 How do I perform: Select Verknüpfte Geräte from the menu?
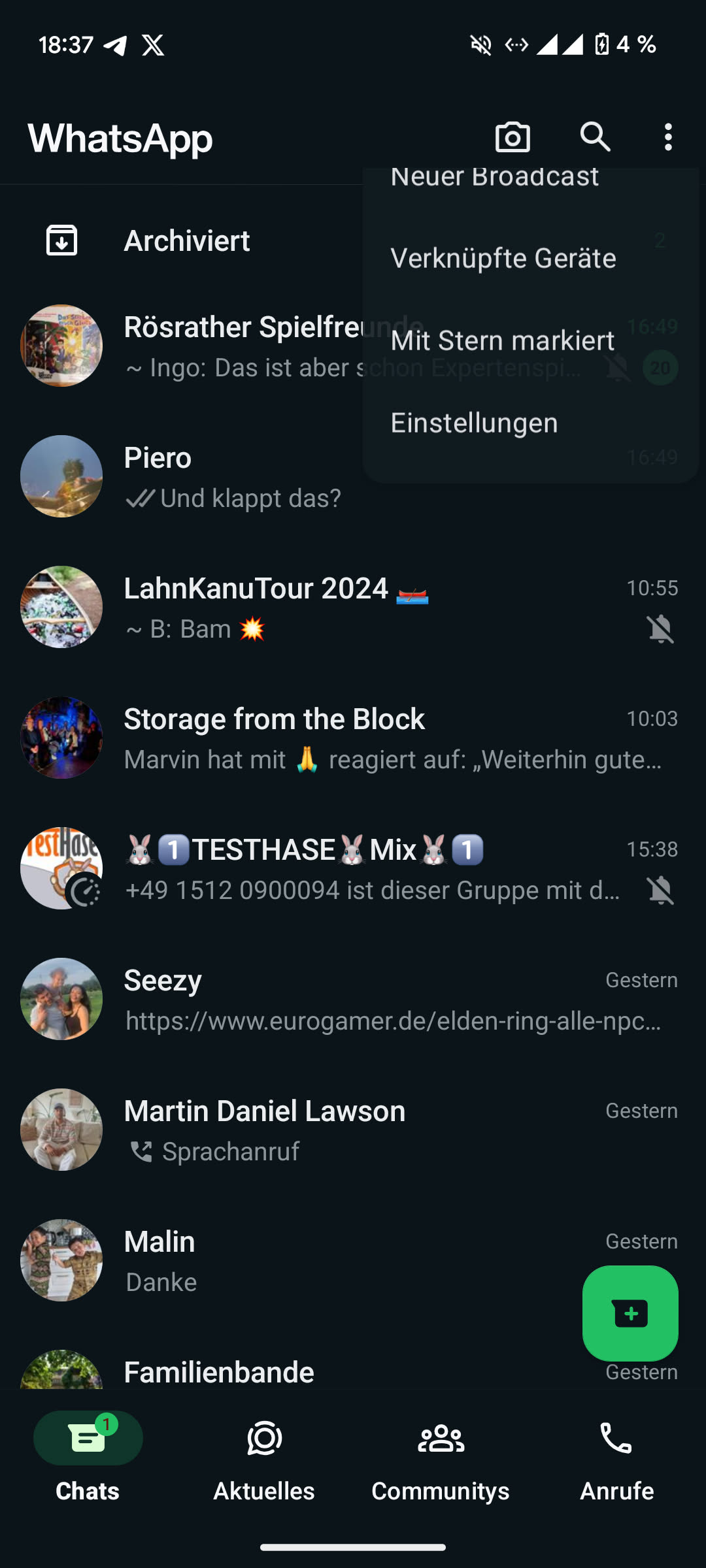(503, 258)
